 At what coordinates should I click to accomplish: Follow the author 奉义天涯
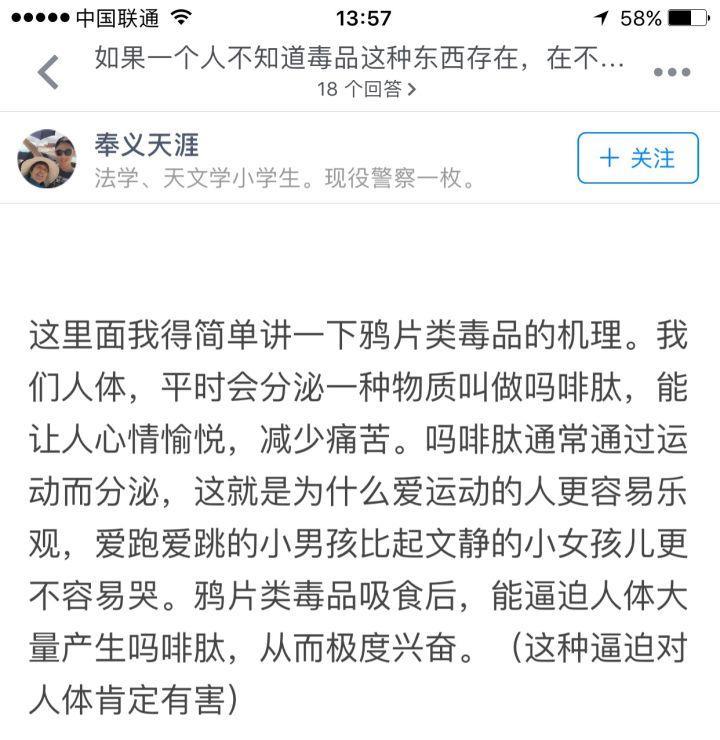click(x=637, y=158)
